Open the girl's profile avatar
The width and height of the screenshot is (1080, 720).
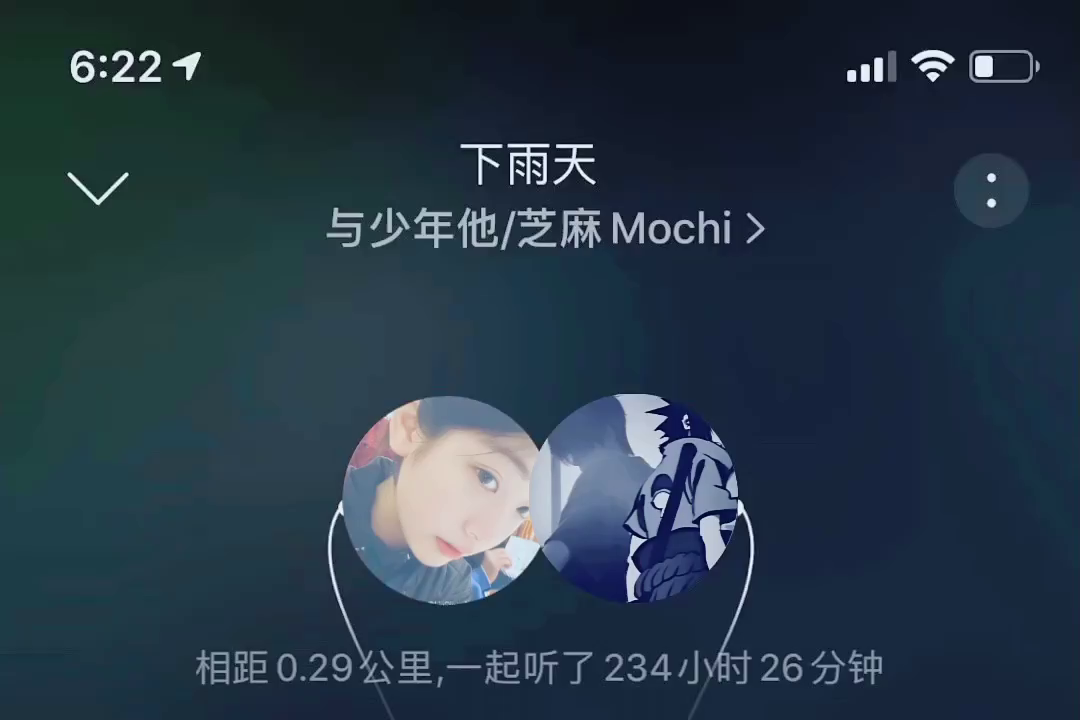tap(440, 500)
